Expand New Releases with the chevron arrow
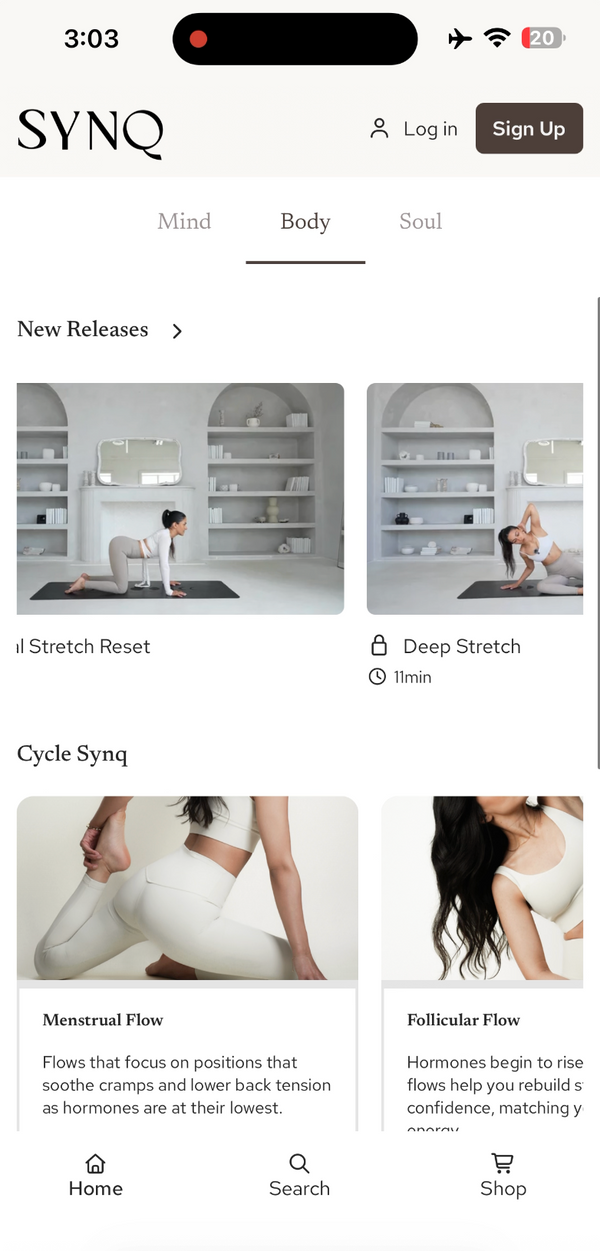 point(177,331)
